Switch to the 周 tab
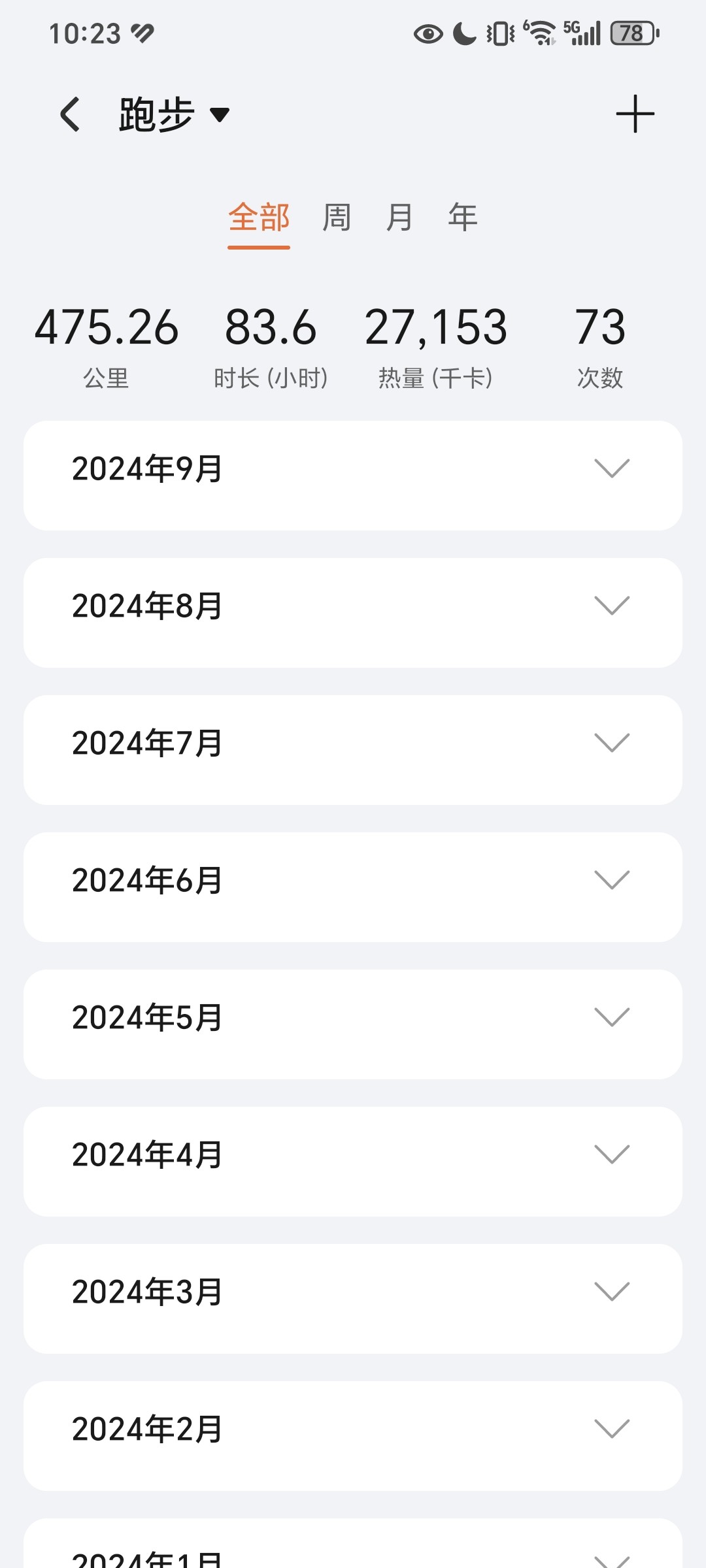 pos(337,218)
